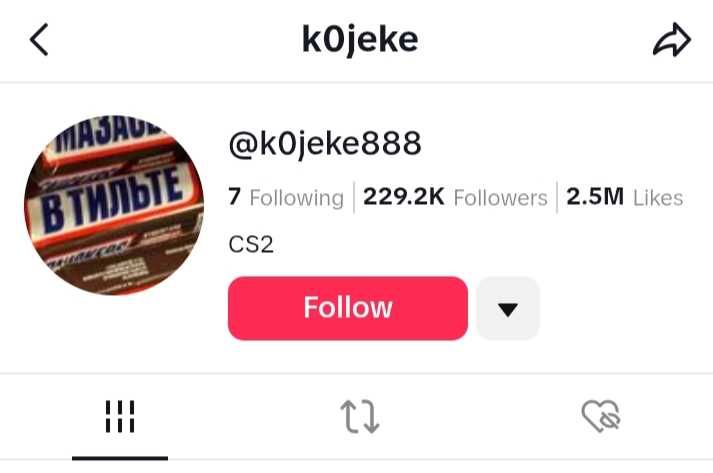The image size is (713, 473).
Task: Switch to the reposts tab
Action: 360,416
